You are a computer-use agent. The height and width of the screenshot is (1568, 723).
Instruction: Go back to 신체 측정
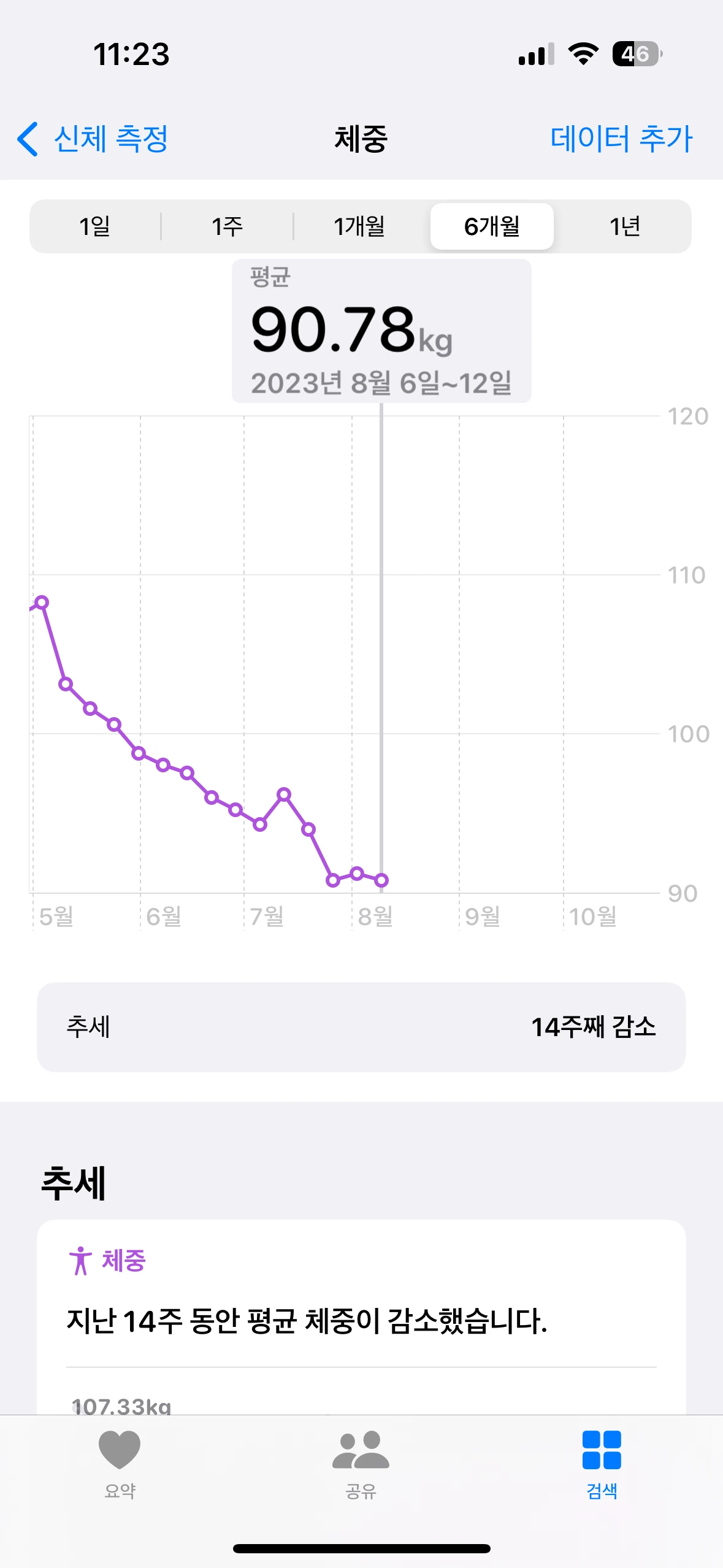(92, 139)
